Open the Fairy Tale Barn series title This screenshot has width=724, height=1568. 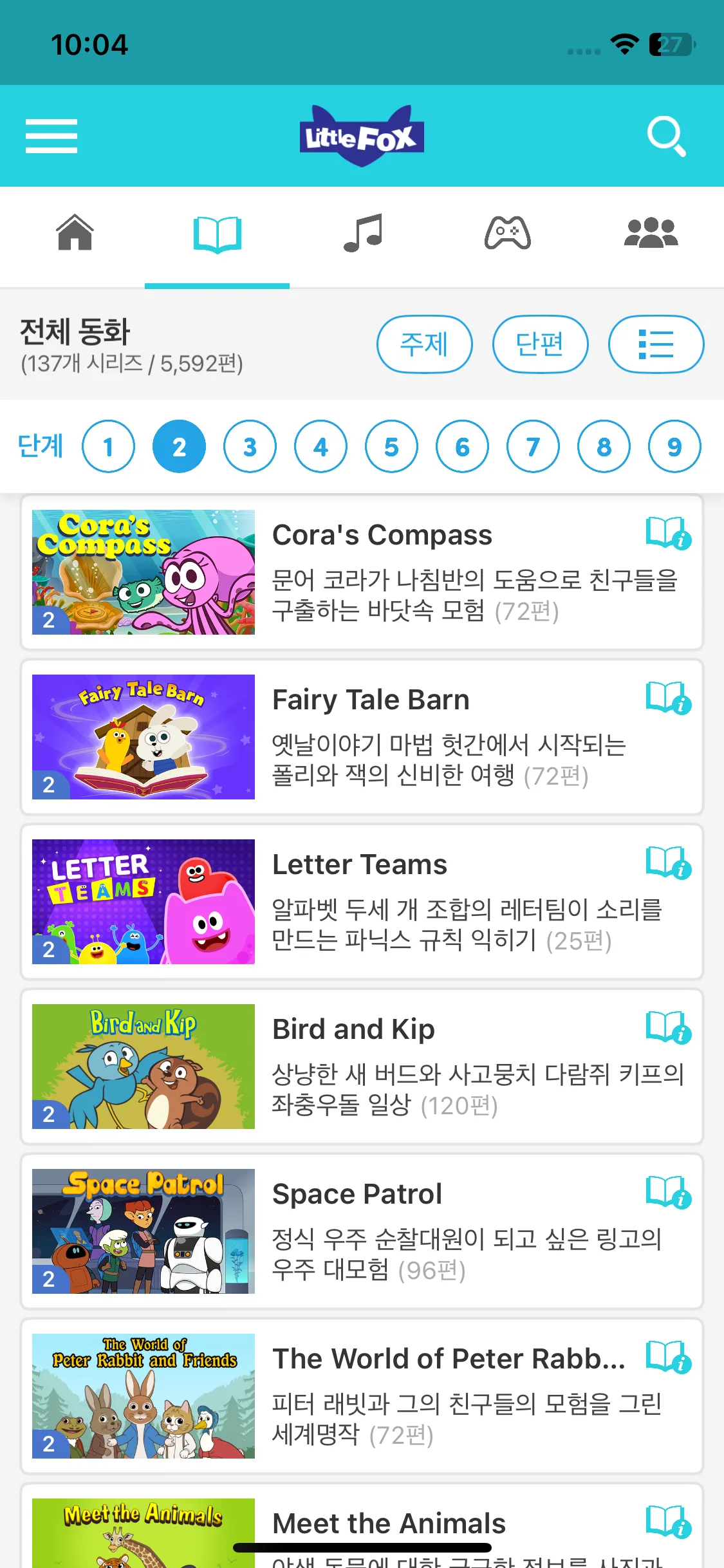(371, 699)
